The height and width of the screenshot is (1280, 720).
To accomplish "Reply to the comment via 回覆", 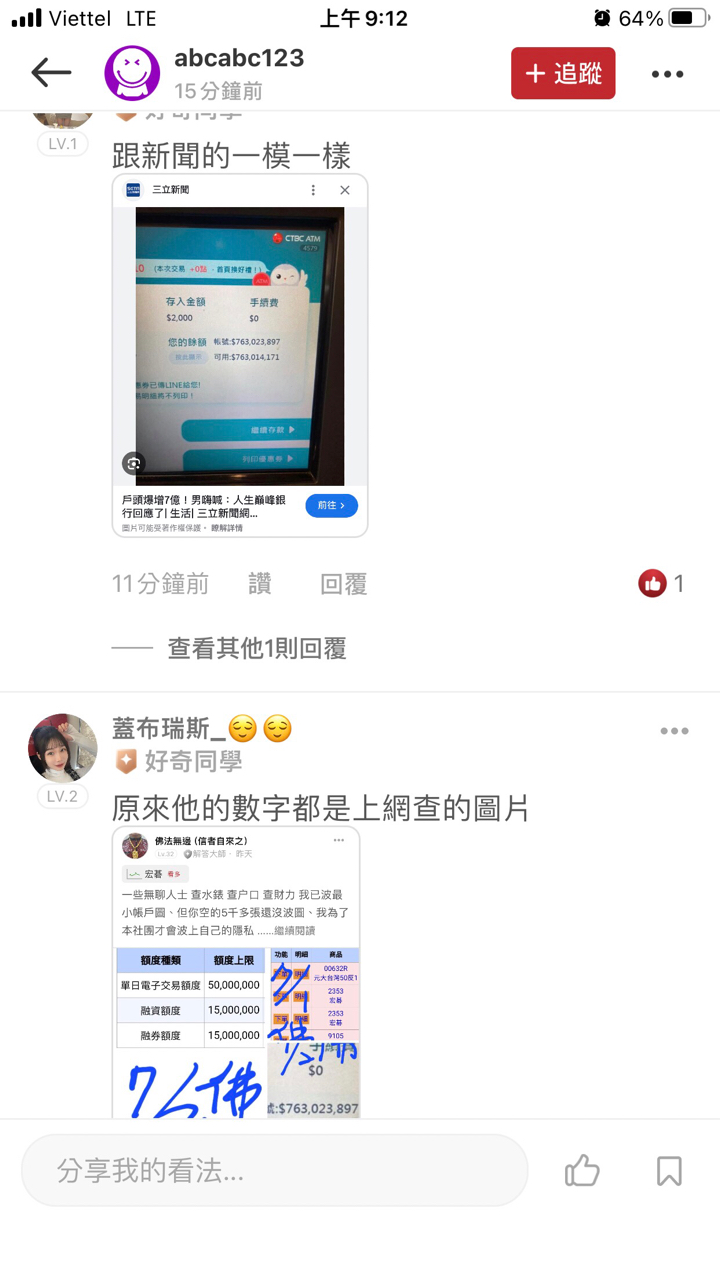I will [343, 584].
